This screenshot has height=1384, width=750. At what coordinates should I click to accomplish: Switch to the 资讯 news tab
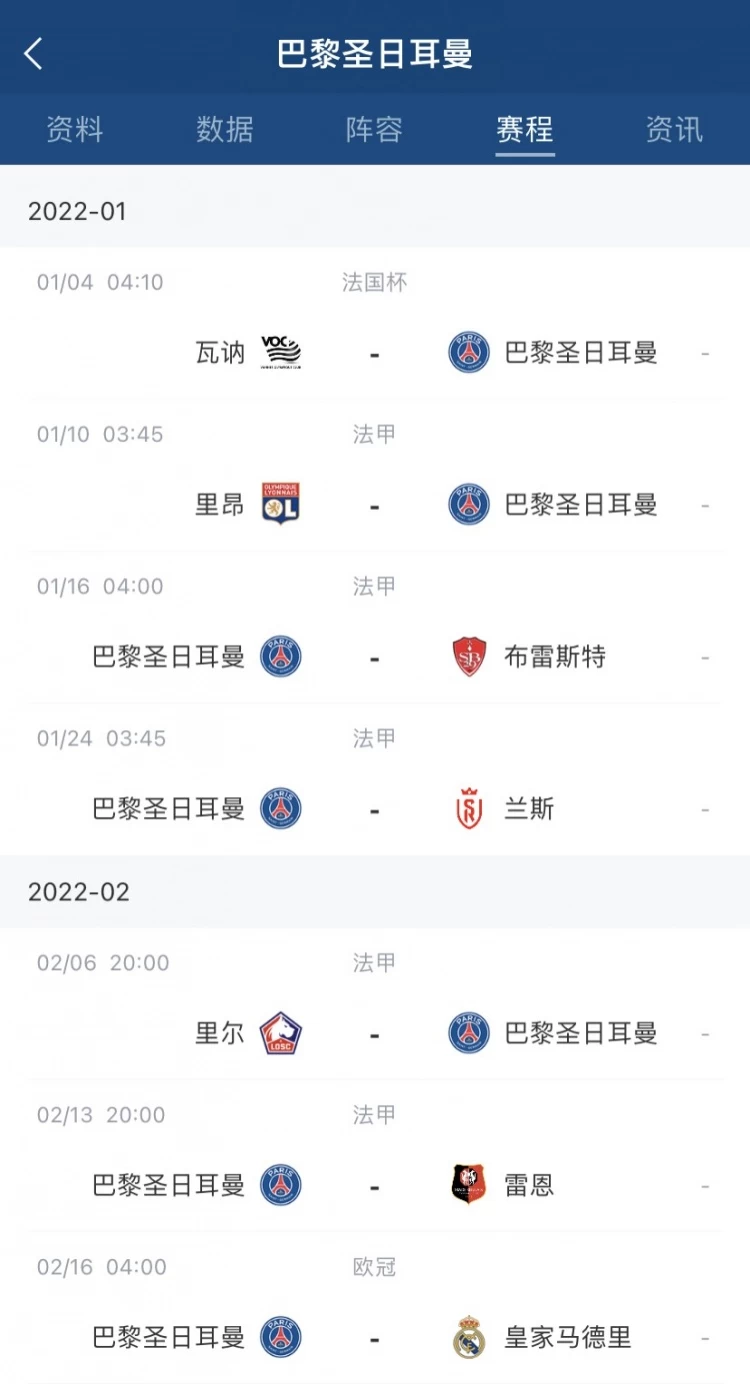674,130
